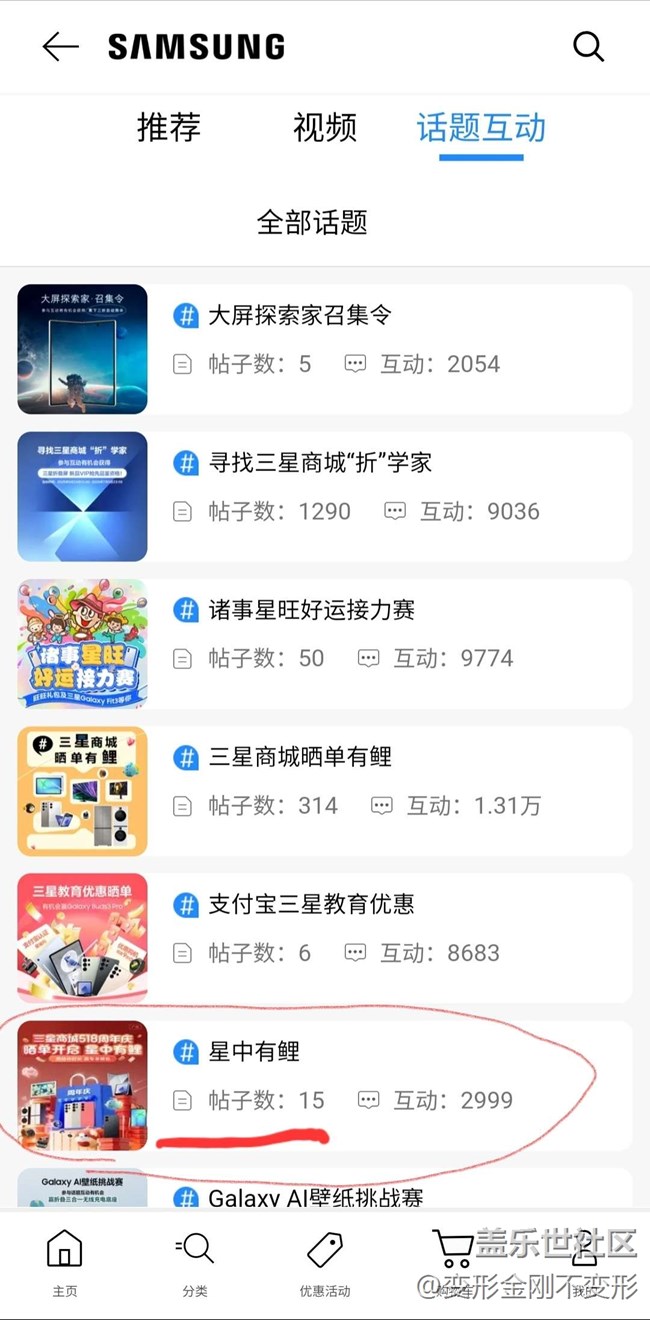Open the search magnifier icon

[588, 47]
